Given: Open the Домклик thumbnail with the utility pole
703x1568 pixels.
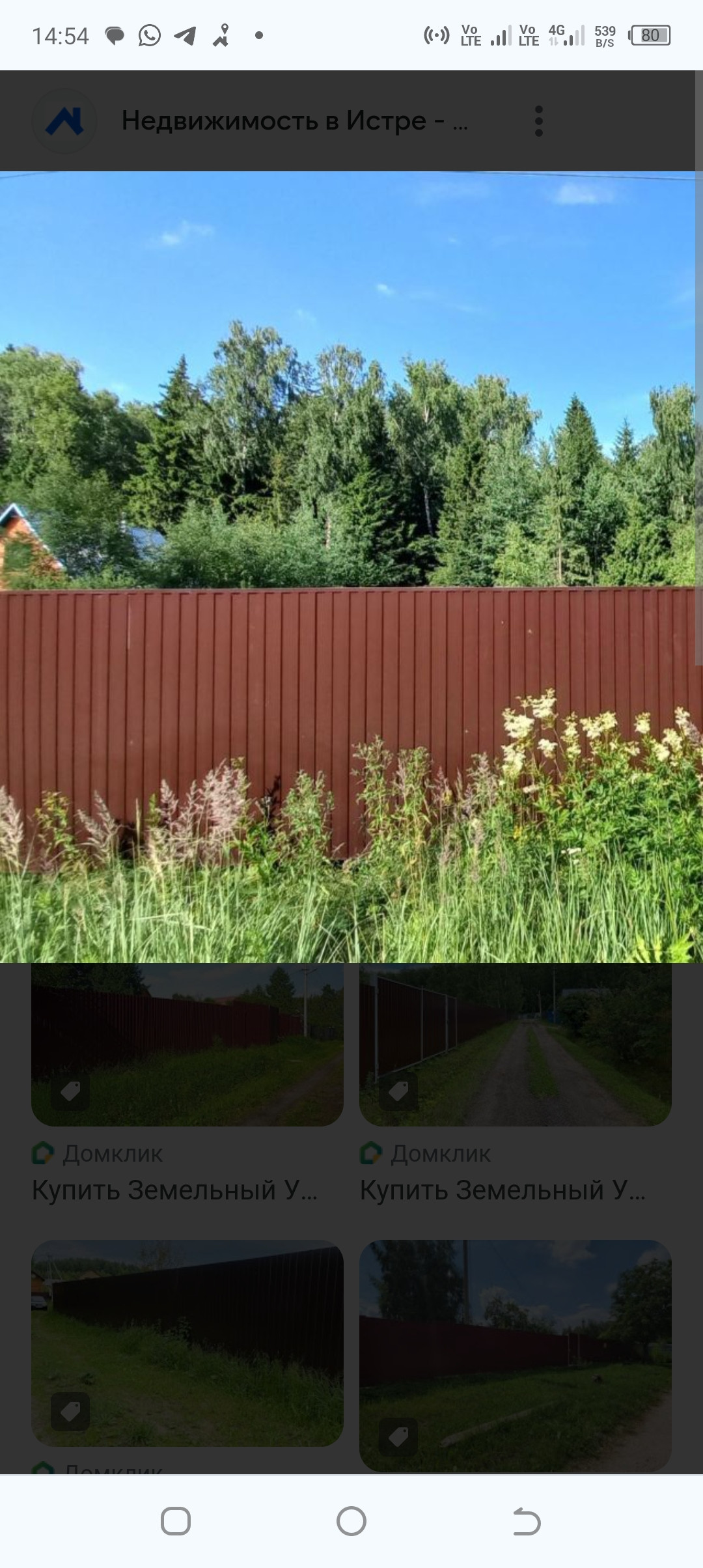Looking at the screenshot, I should pyautogui.click(x=187, y=1044).
